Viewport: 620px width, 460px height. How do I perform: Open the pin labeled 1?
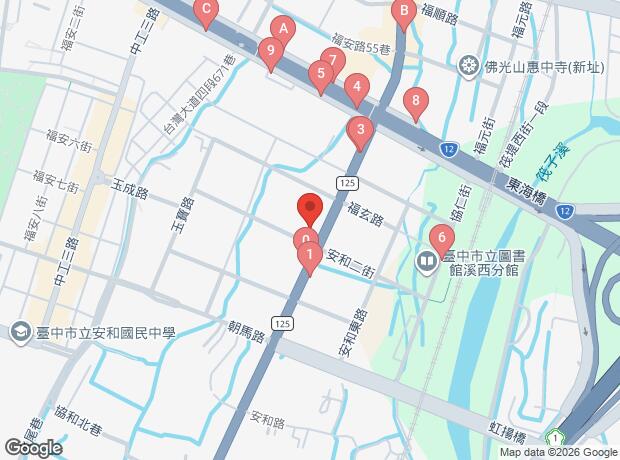click(x=311, y=255)
